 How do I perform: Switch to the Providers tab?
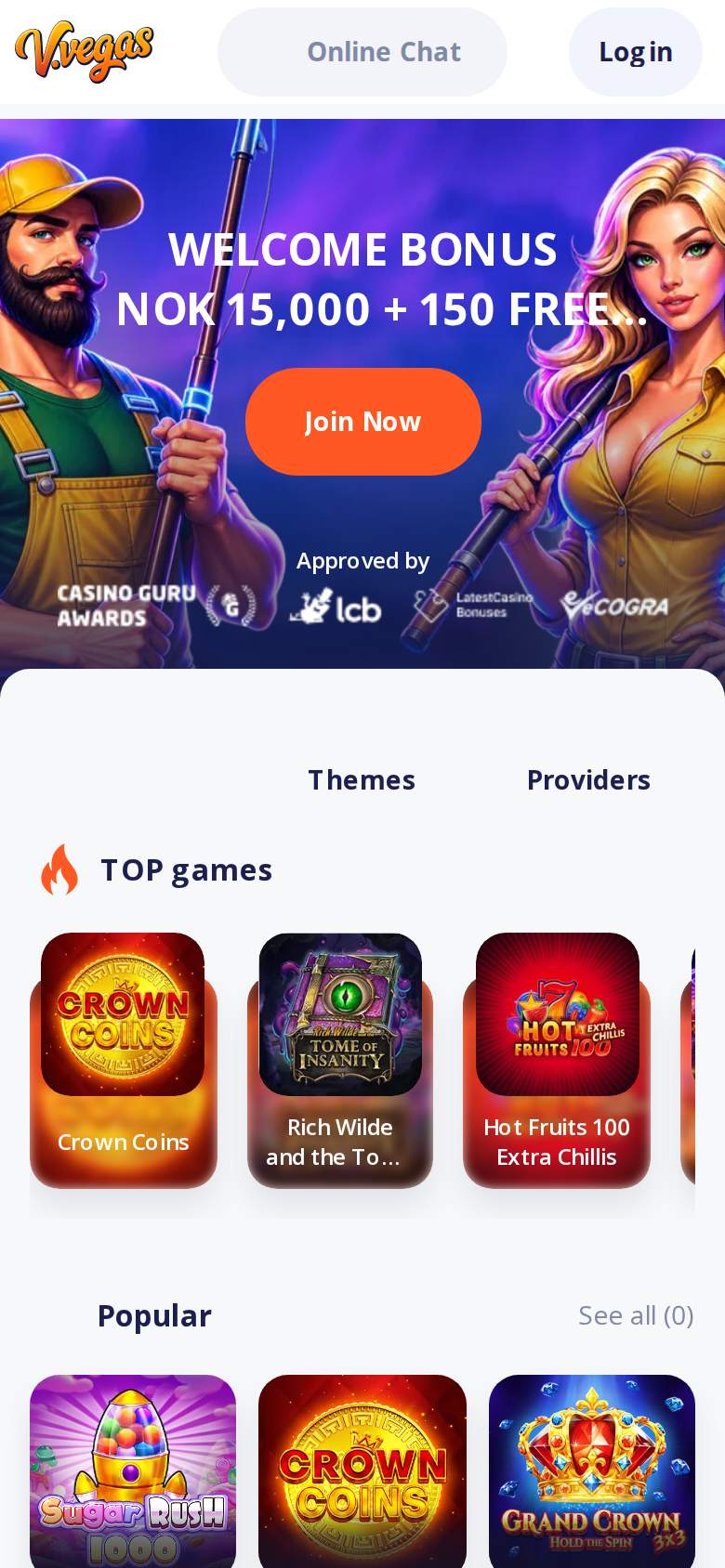[x=588, y=779]
